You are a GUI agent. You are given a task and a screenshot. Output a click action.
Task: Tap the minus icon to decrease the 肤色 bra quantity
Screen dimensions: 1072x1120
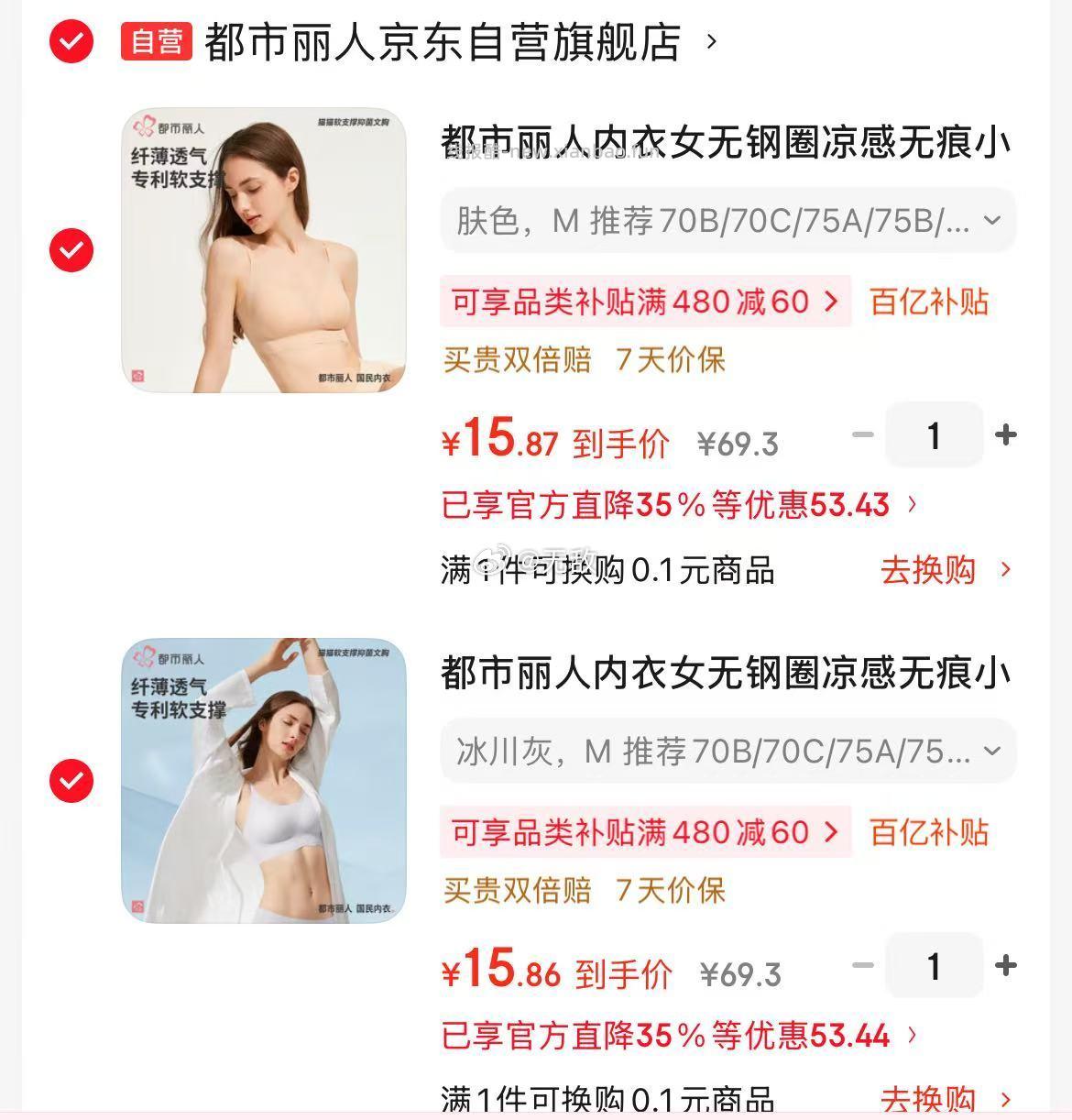click(862, 435)
